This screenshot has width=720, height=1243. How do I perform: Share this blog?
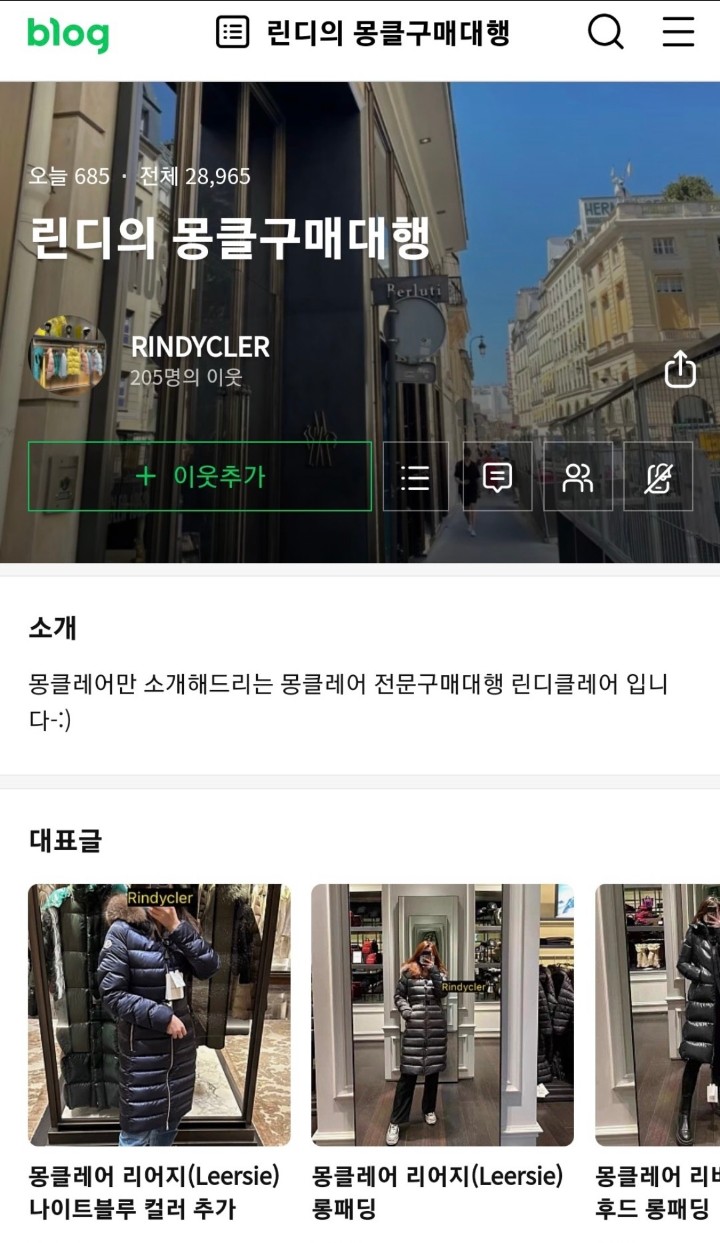[x=680, y=369]
